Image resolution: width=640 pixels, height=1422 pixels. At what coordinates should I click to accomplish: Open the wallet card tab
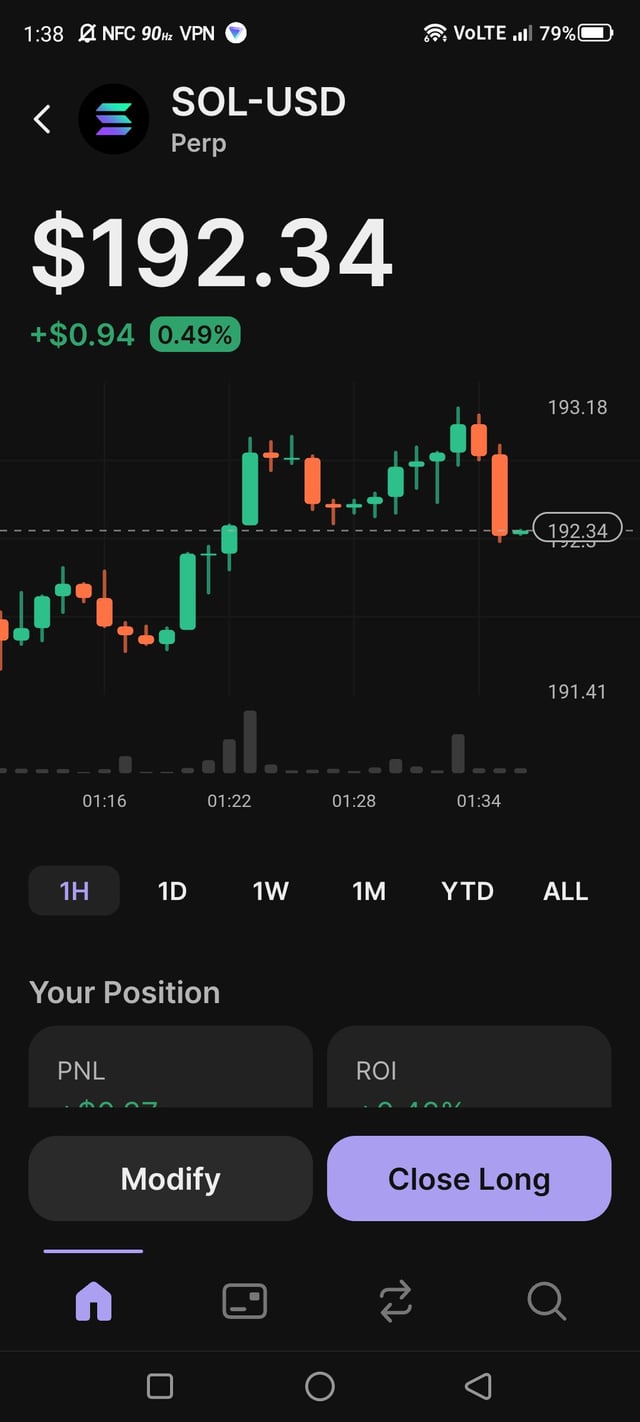point(244,1301)
